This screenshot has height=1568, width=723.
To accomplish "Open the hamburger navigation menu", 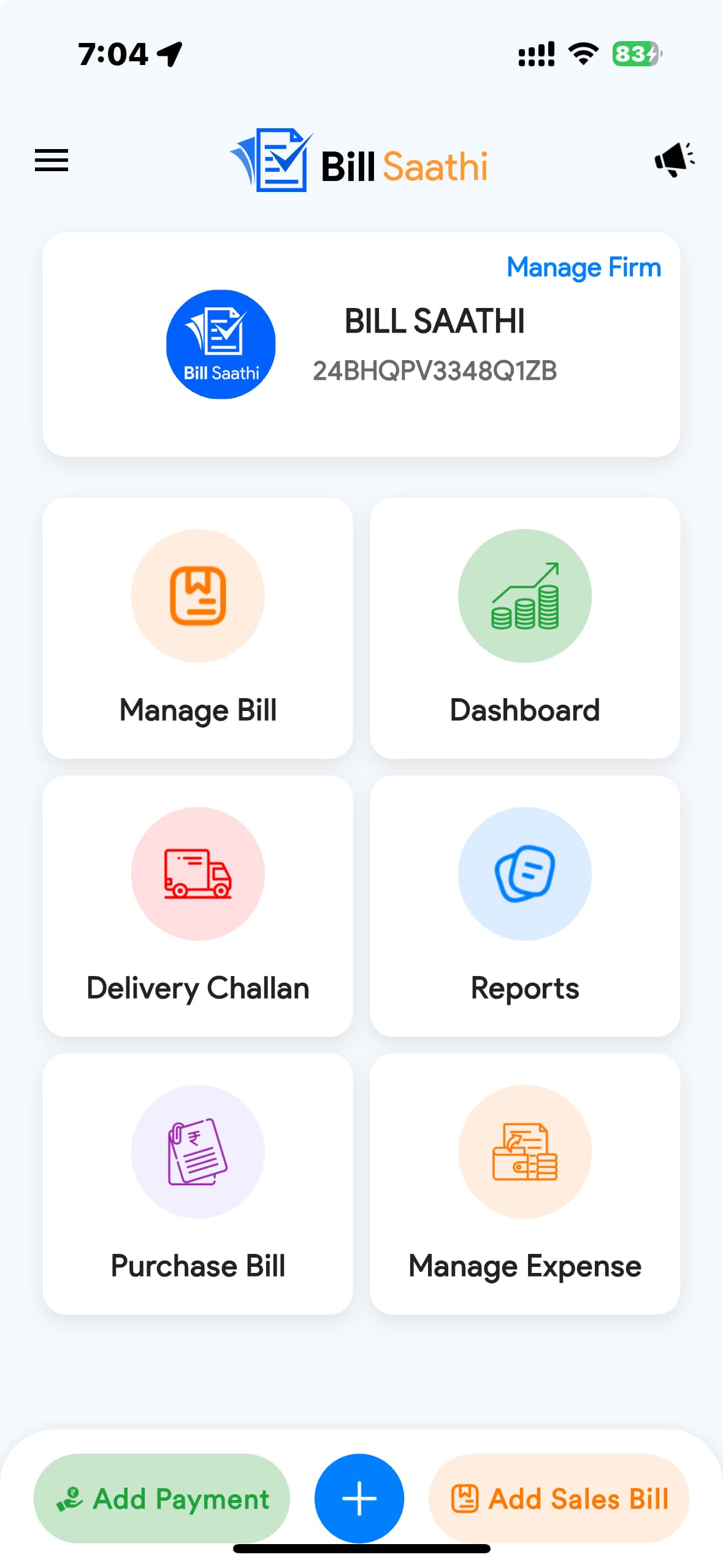I will pos(51,161).
